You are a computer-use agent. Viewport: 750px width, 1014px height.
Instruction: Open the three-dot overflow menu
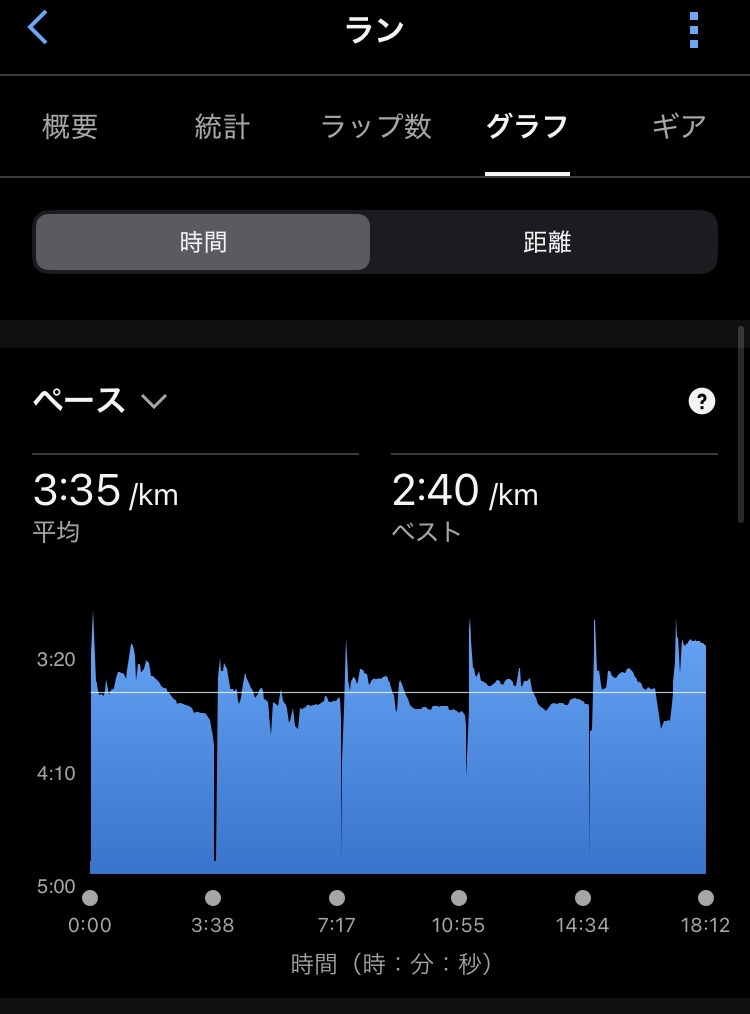694,30
